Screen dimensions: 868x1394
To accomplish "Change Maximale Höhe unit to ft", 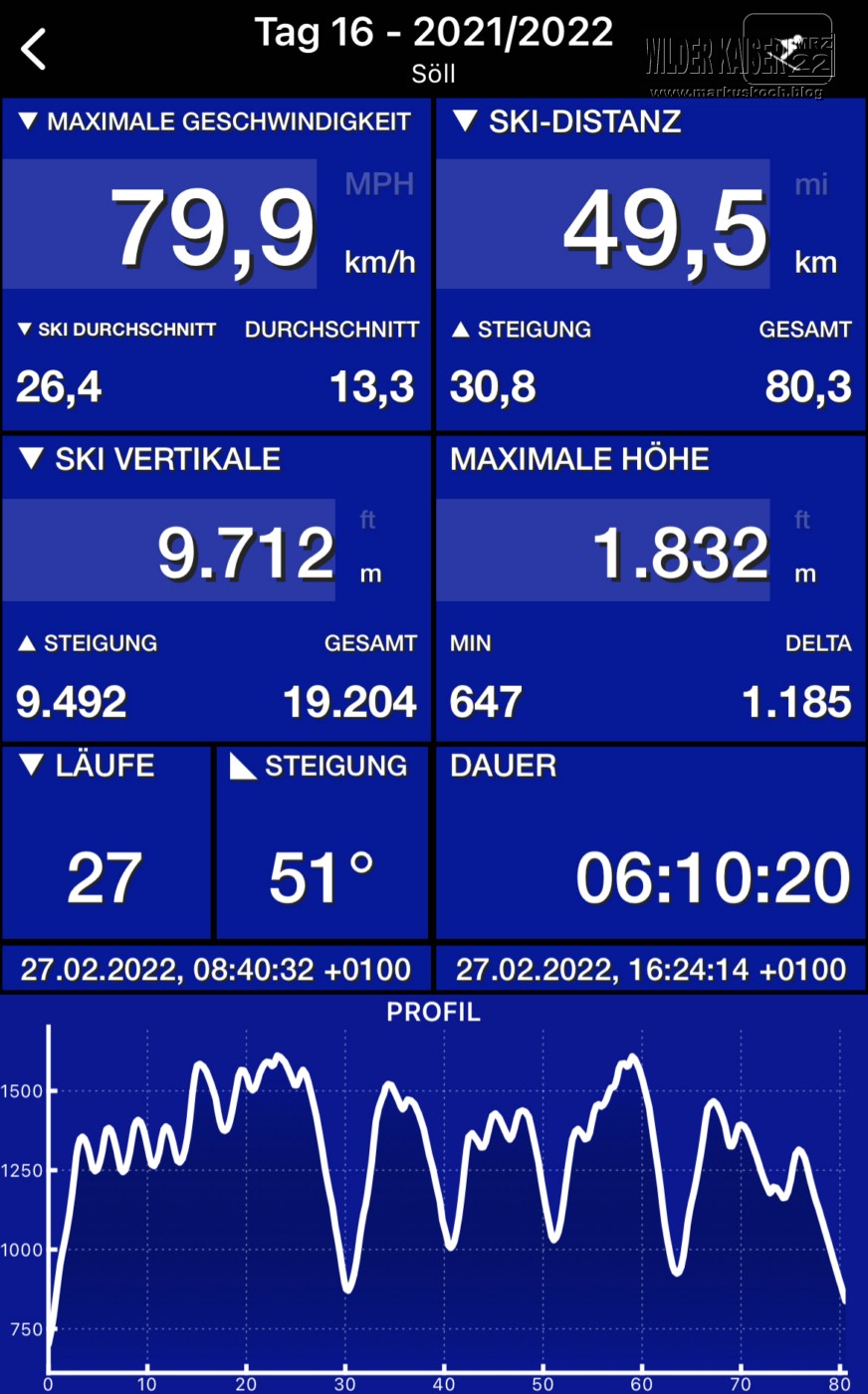I will (x=802, y=520).
